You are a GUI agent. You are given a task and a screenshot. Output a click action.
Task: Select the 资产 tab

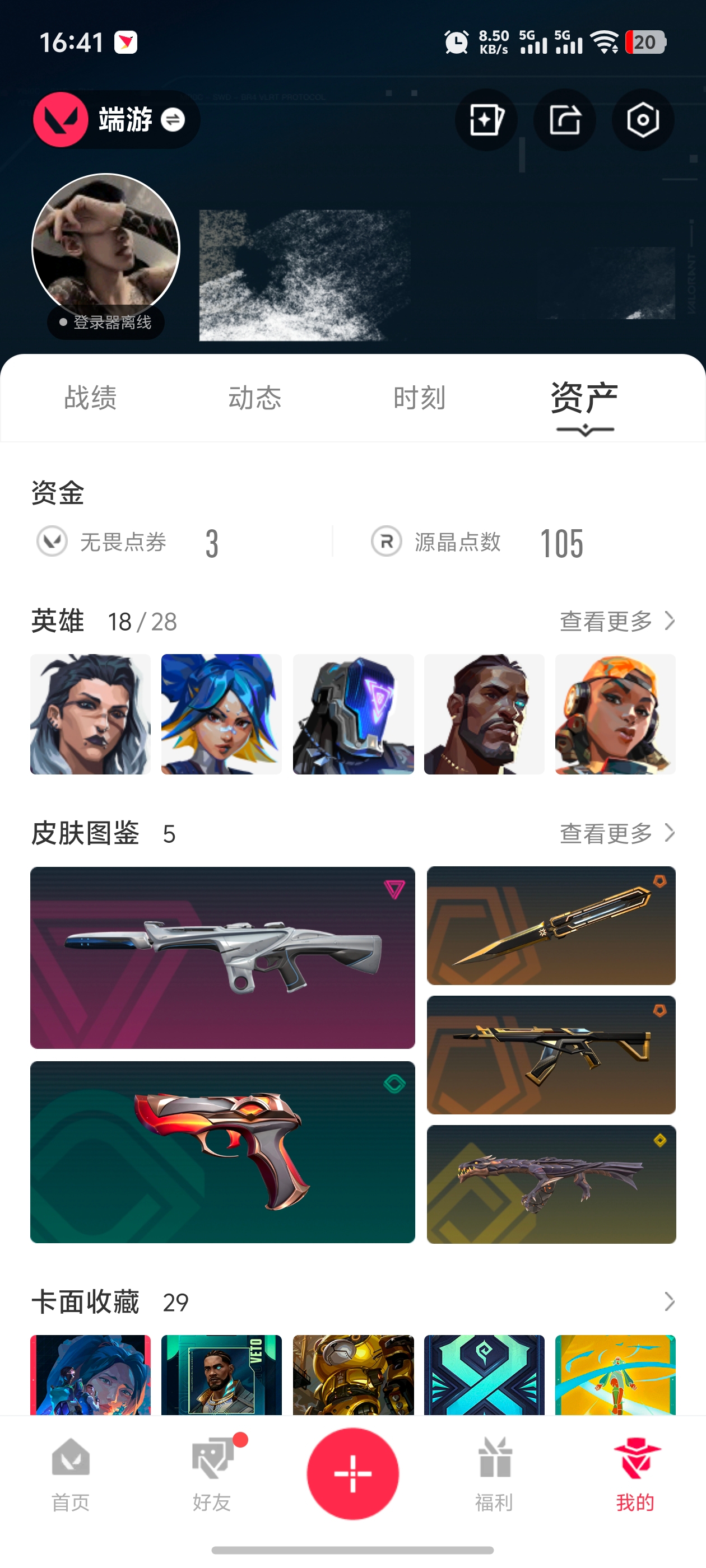(584, 398)
